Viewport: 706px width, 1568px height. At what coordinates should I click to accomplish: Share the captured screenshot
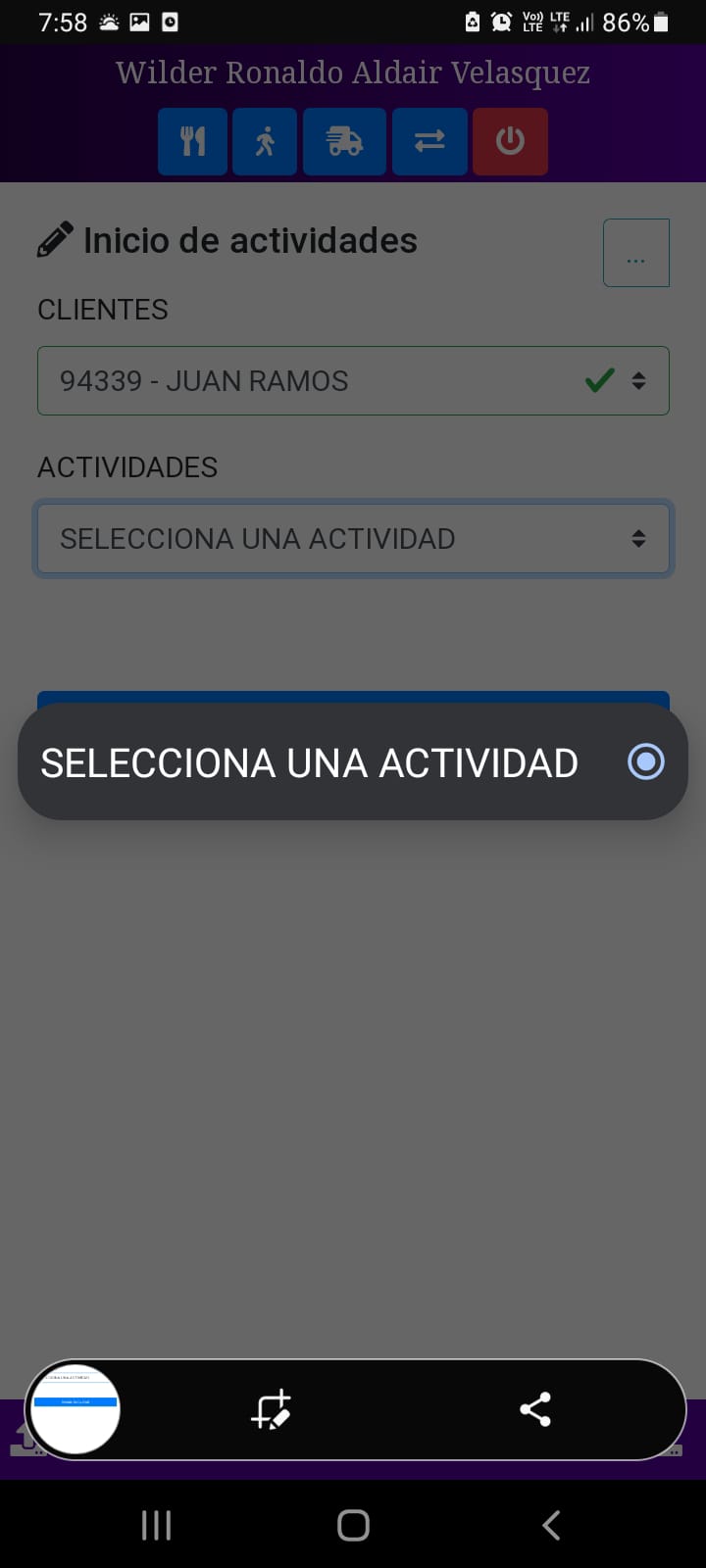[535, 1409]
